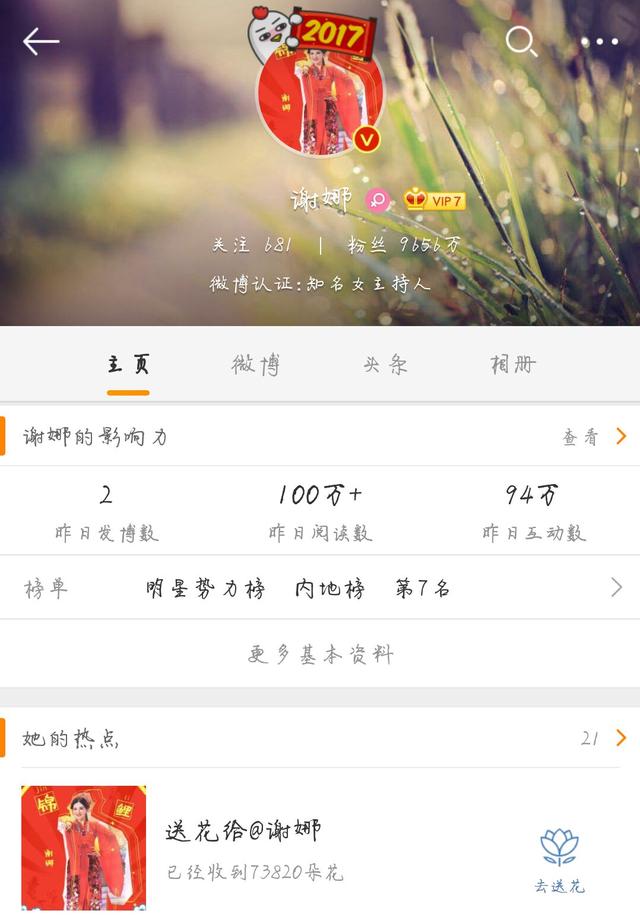
Task: View the 关注 681 following list
Action: (251, 245)
